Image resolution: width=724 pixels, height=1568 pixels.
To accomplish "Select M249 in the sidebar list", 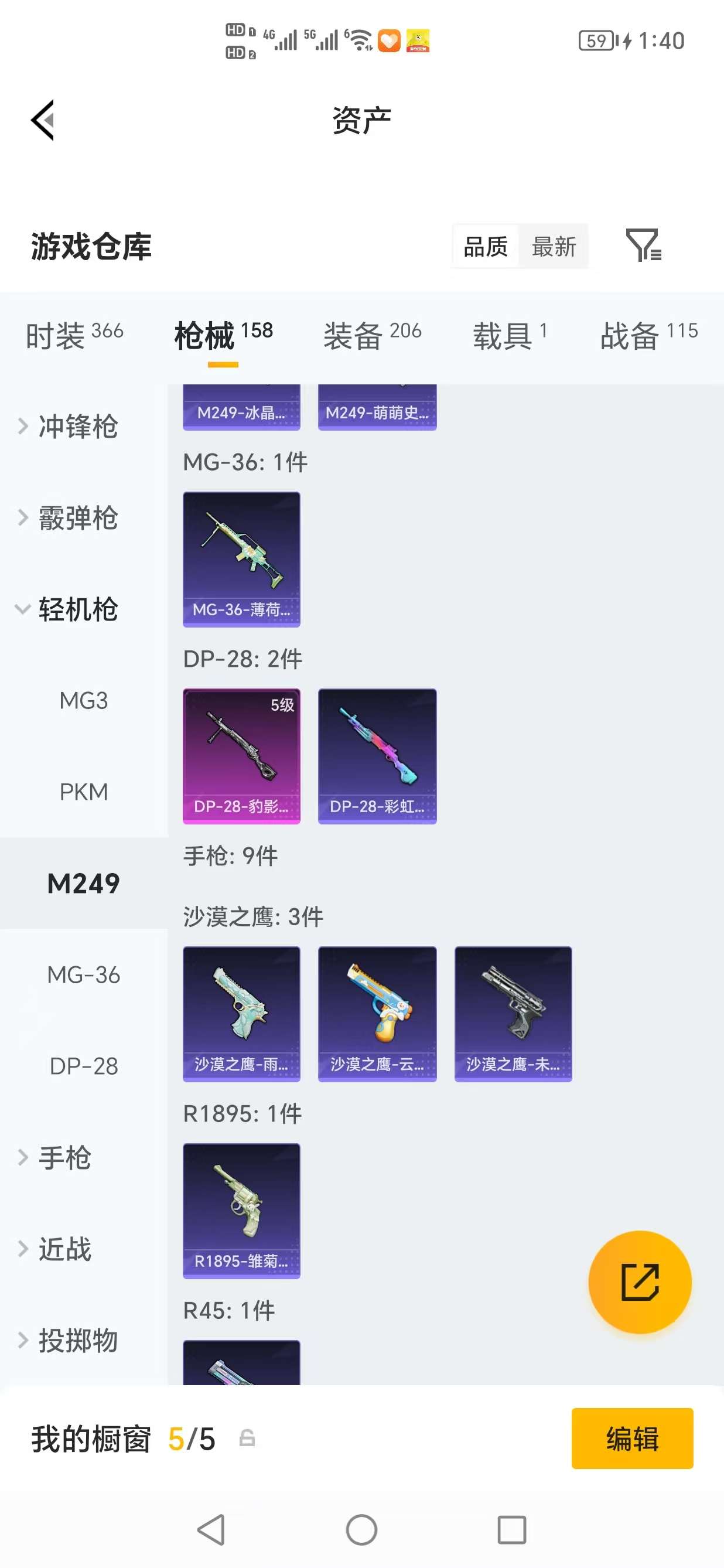I will pyautogui.click(x=84, y=882).
